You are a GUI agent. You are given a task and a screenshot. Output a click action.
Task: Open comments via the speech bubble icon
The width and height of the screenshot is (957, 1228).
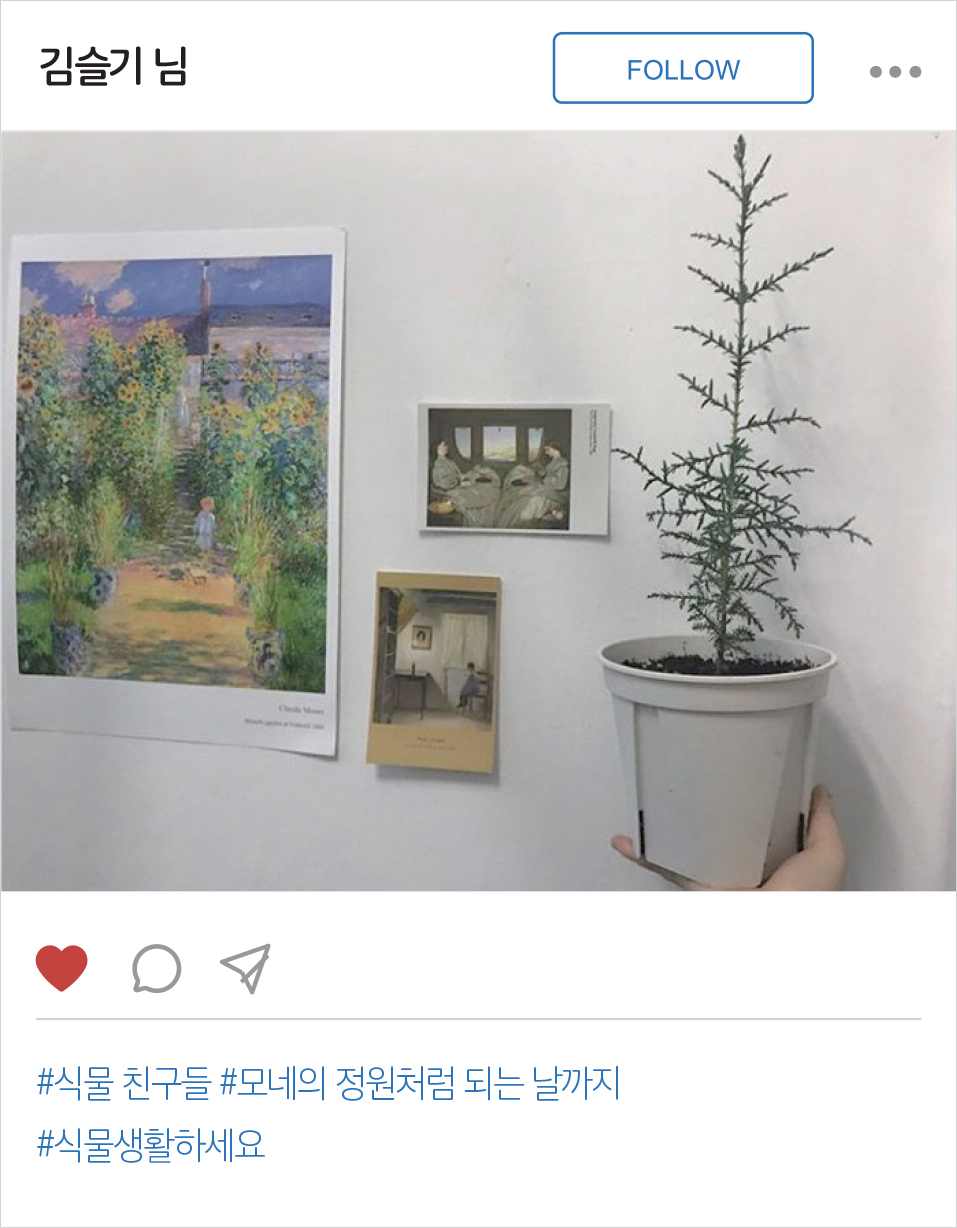pyautogui.click(x=157, y=968)
